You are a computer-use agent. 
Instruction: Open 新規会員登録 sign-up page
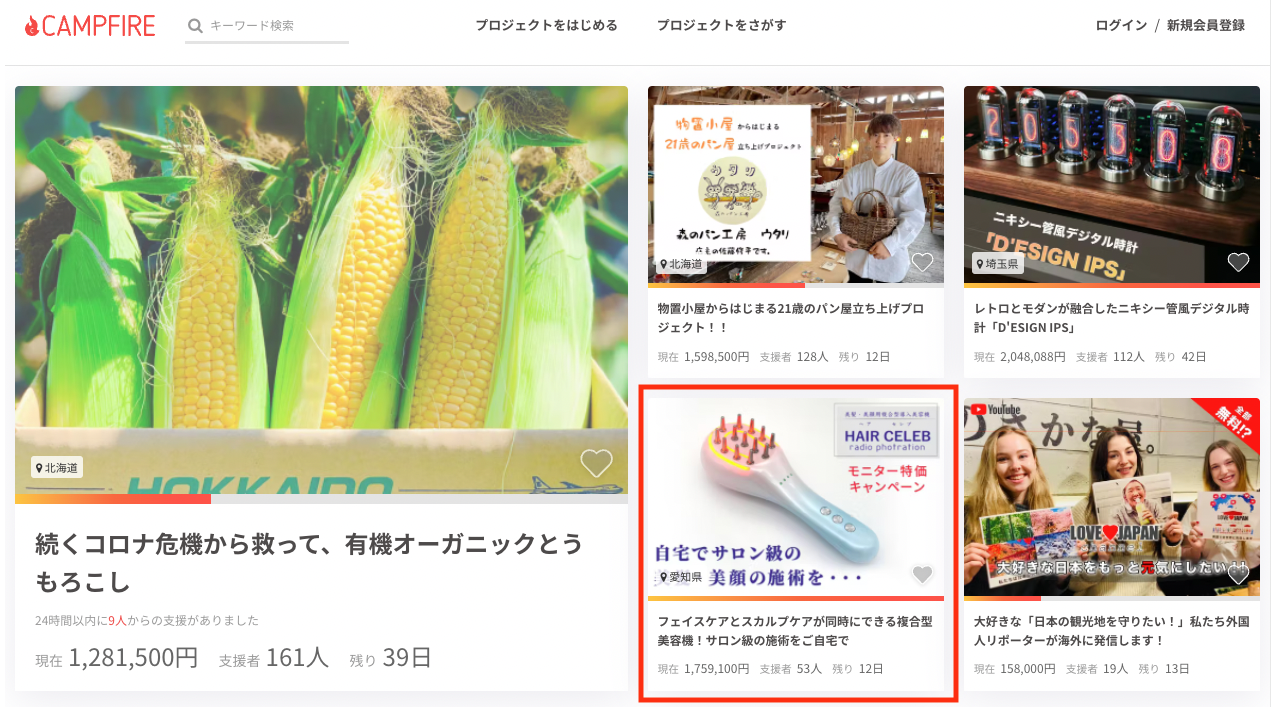click(x=1205, y=26)
